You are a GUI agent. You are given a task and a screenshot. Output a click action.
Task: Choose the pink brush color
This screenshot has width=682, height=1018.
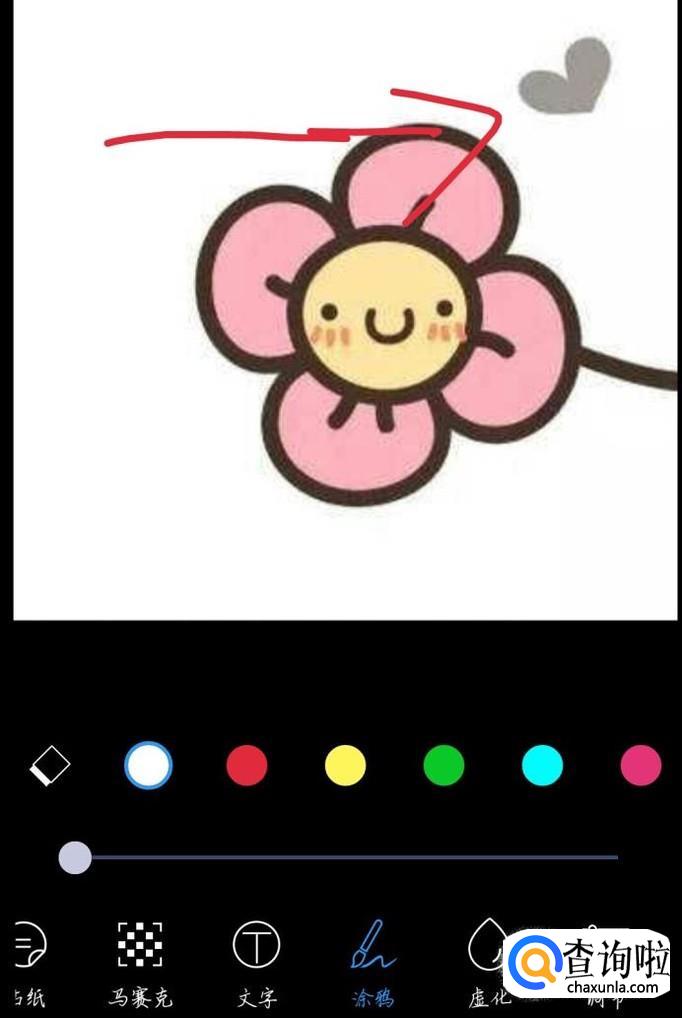(x=641, y=766)
